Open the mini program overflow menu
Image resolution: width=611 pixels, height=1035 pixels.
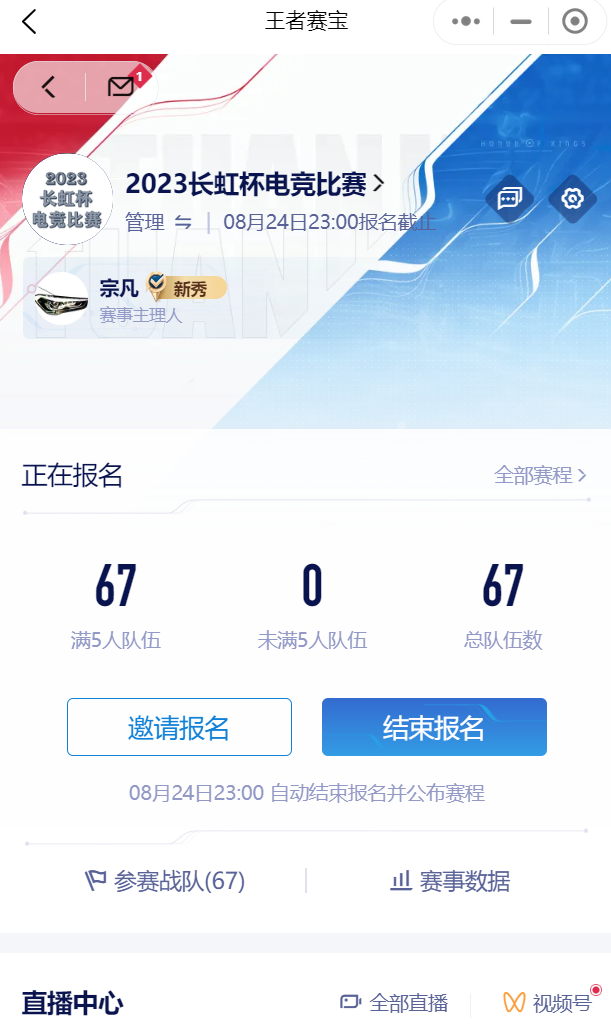click(466, 21)
